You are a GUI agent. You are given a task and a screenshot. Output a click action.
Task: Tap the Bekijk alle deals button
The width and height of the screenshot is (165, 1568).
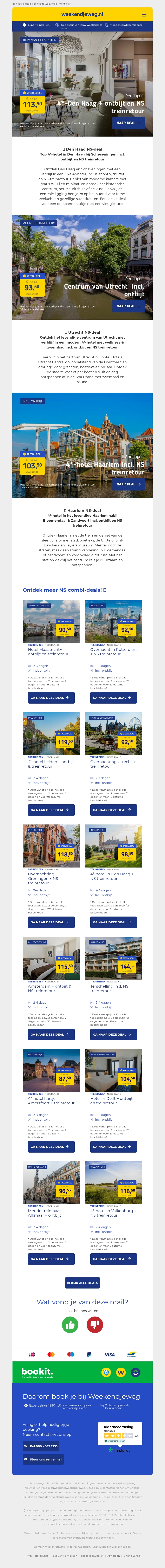click(82, 1283)
